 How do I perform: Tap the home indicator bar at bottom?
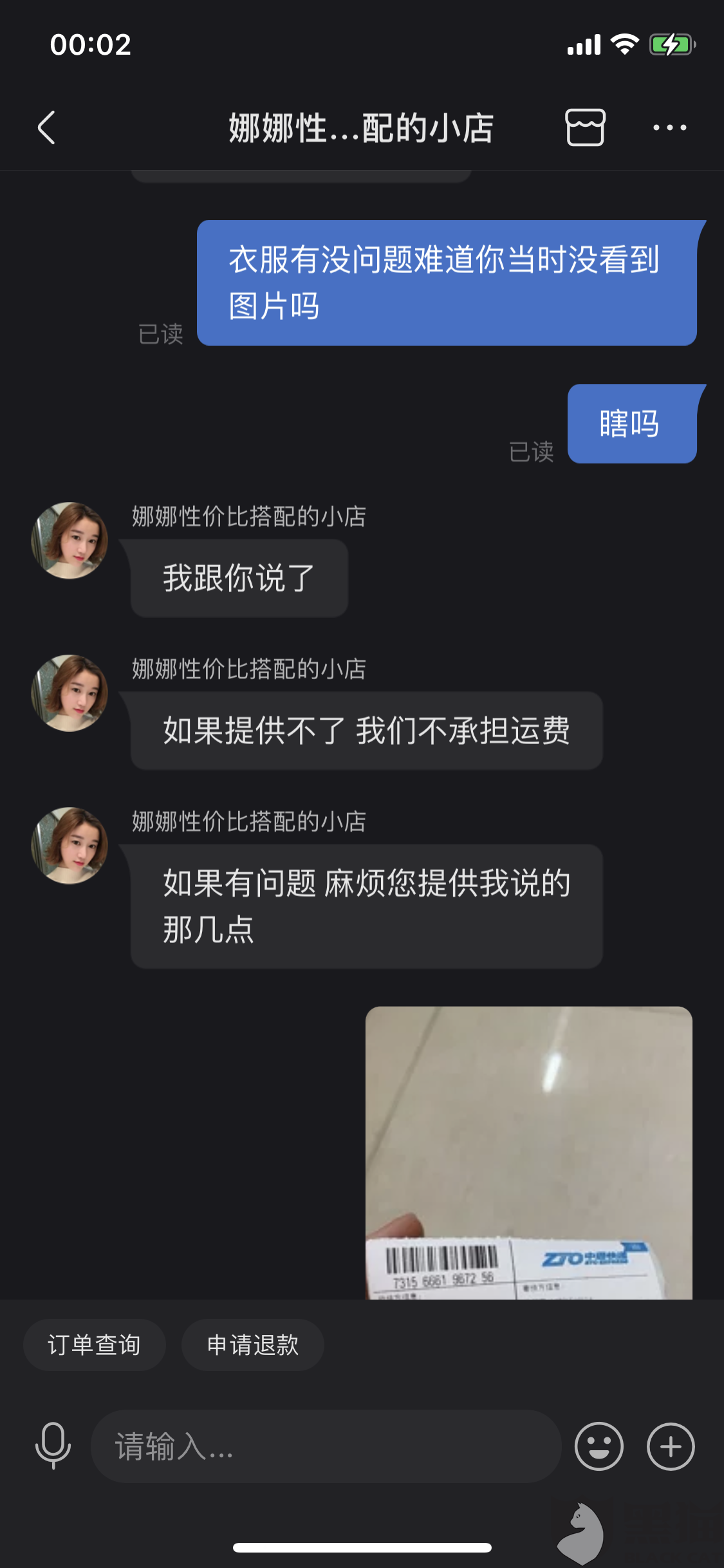coord(362,1547)
